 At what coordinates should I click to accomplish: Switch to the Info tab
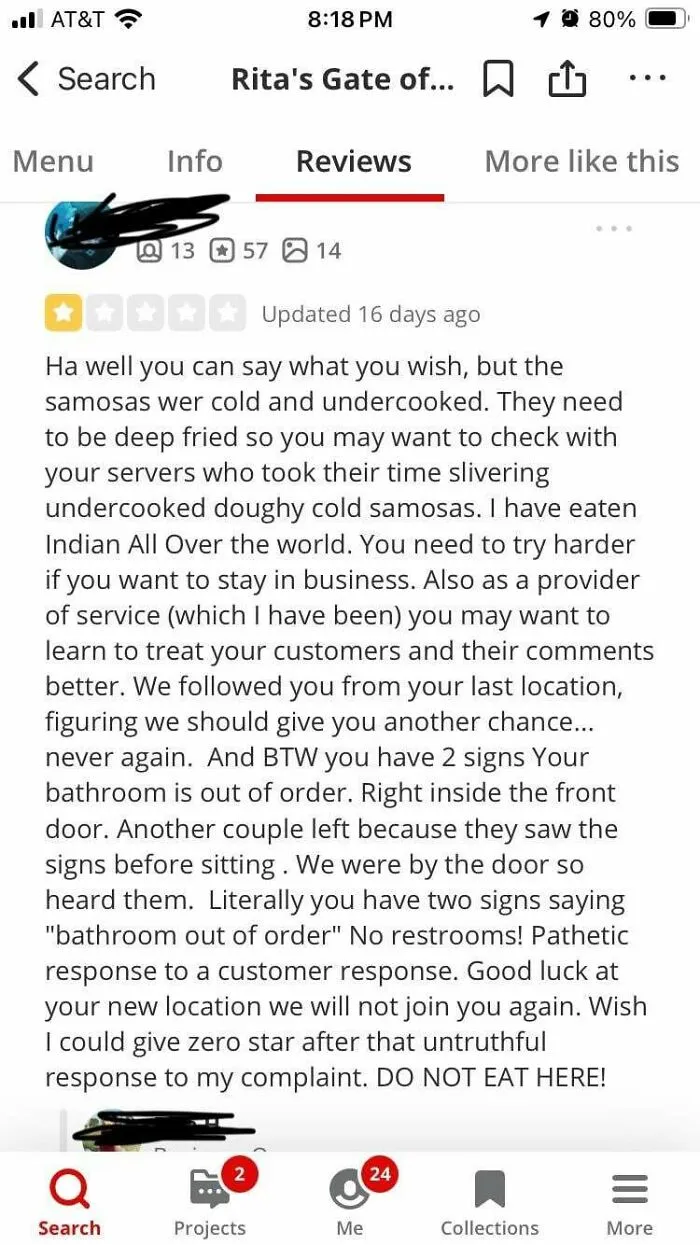(x=195, y=161)
